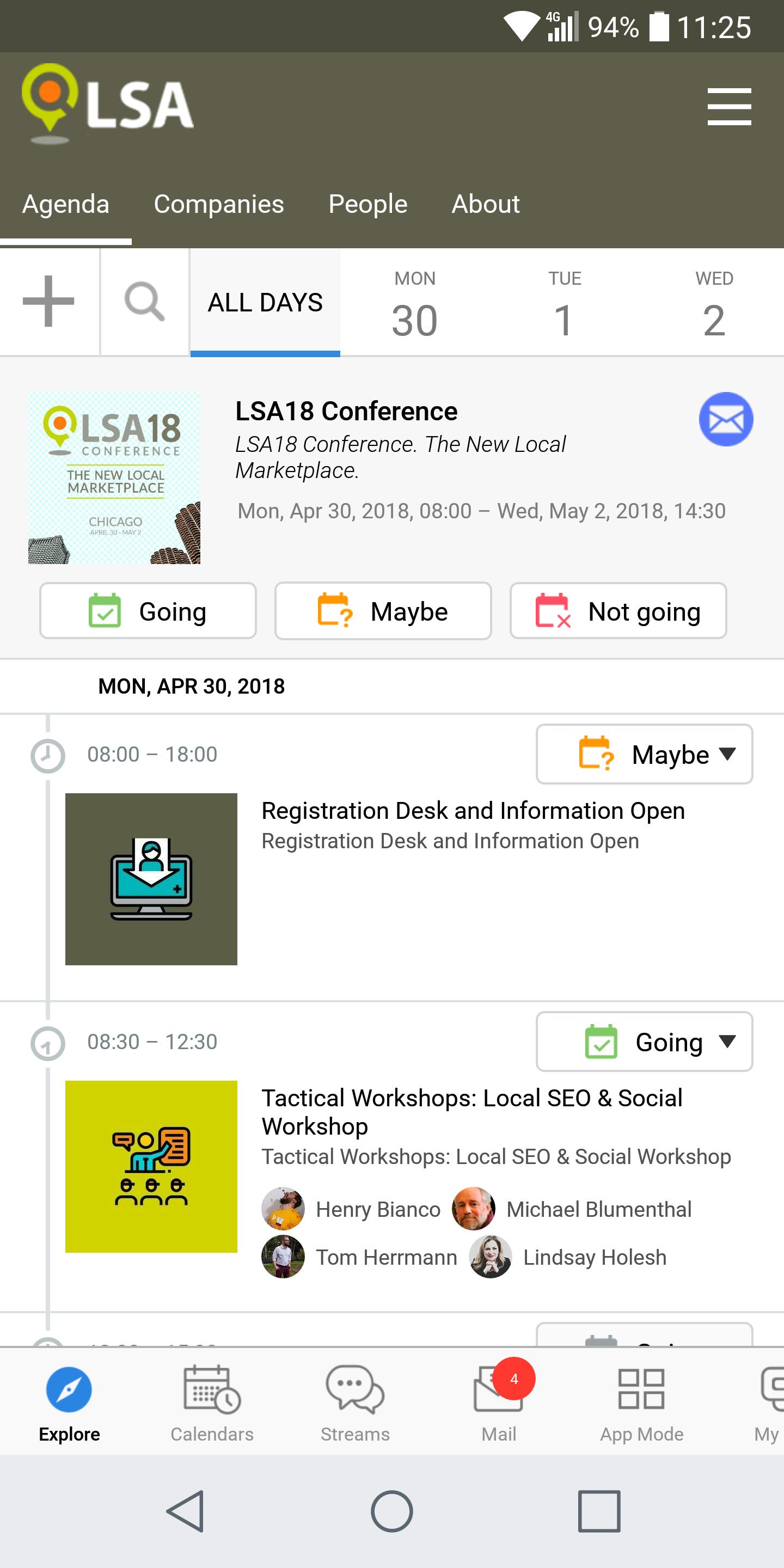Select the Calendars icon in bottom bar
Viewport: 784px width, 1568px height.
tap(212, 1400)
